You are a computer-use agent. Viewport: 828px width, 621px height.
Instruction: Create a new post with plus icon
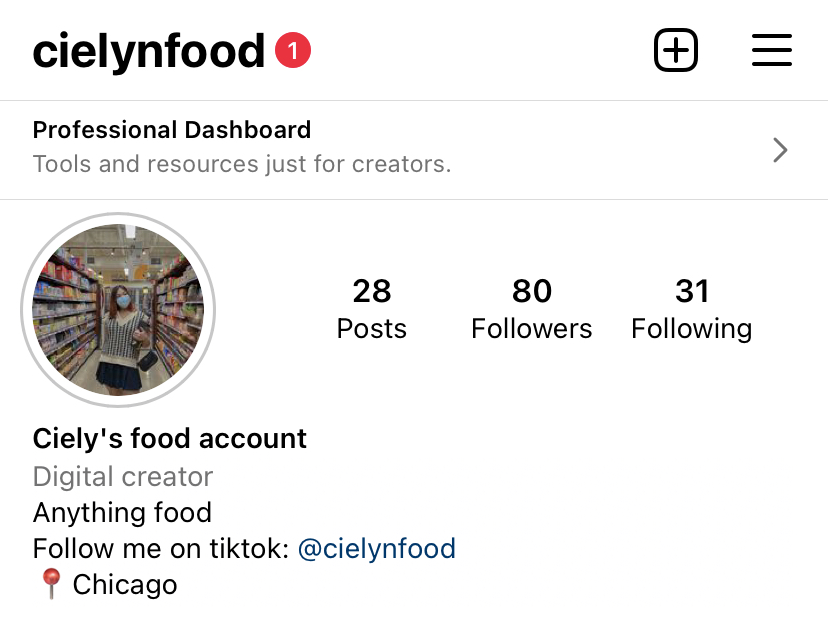click(x=676, y=50)
